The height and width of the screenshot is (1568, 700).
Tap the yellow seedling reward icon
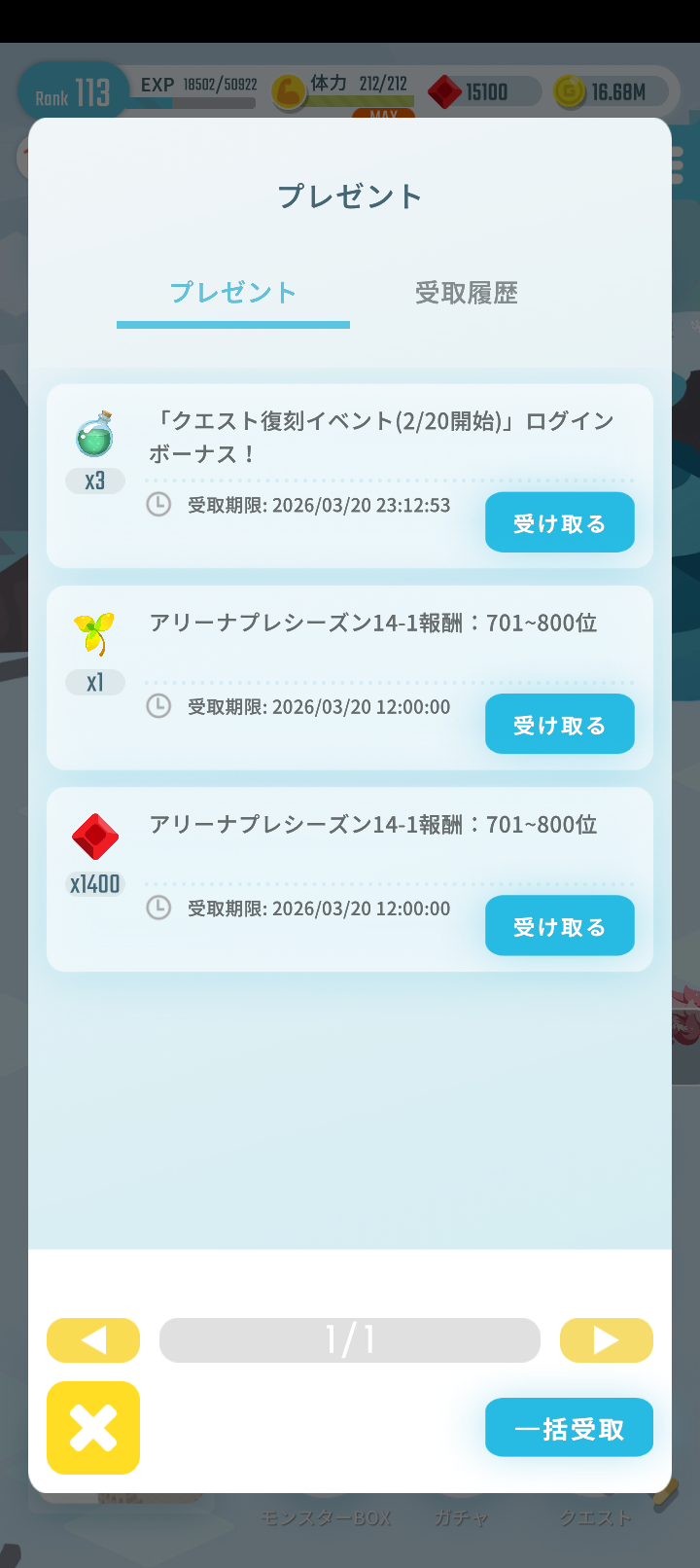point(94,633)
